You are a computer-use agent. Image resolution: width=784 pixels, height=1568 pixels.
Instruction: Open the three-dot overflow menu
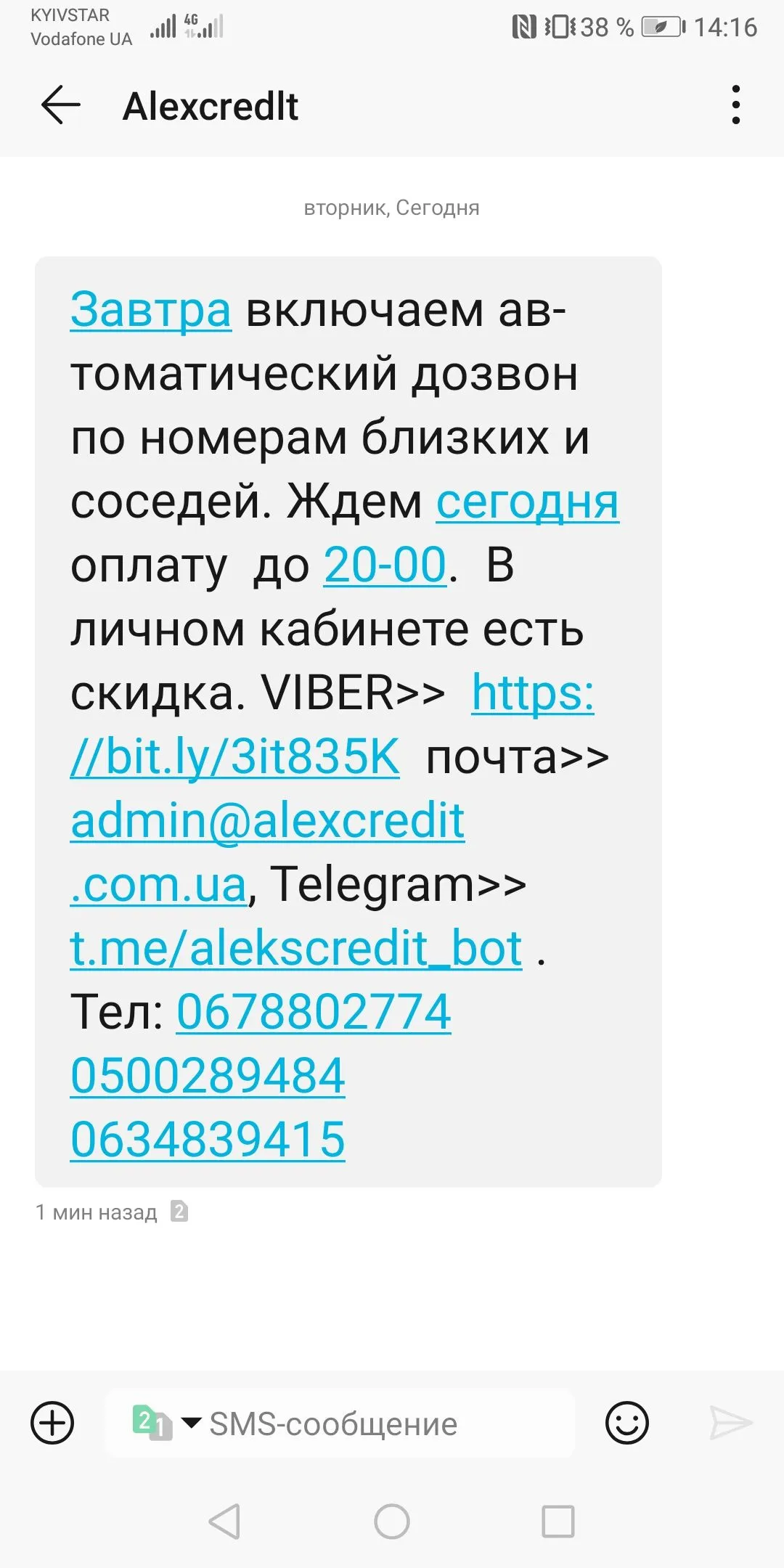pos(736,105)
